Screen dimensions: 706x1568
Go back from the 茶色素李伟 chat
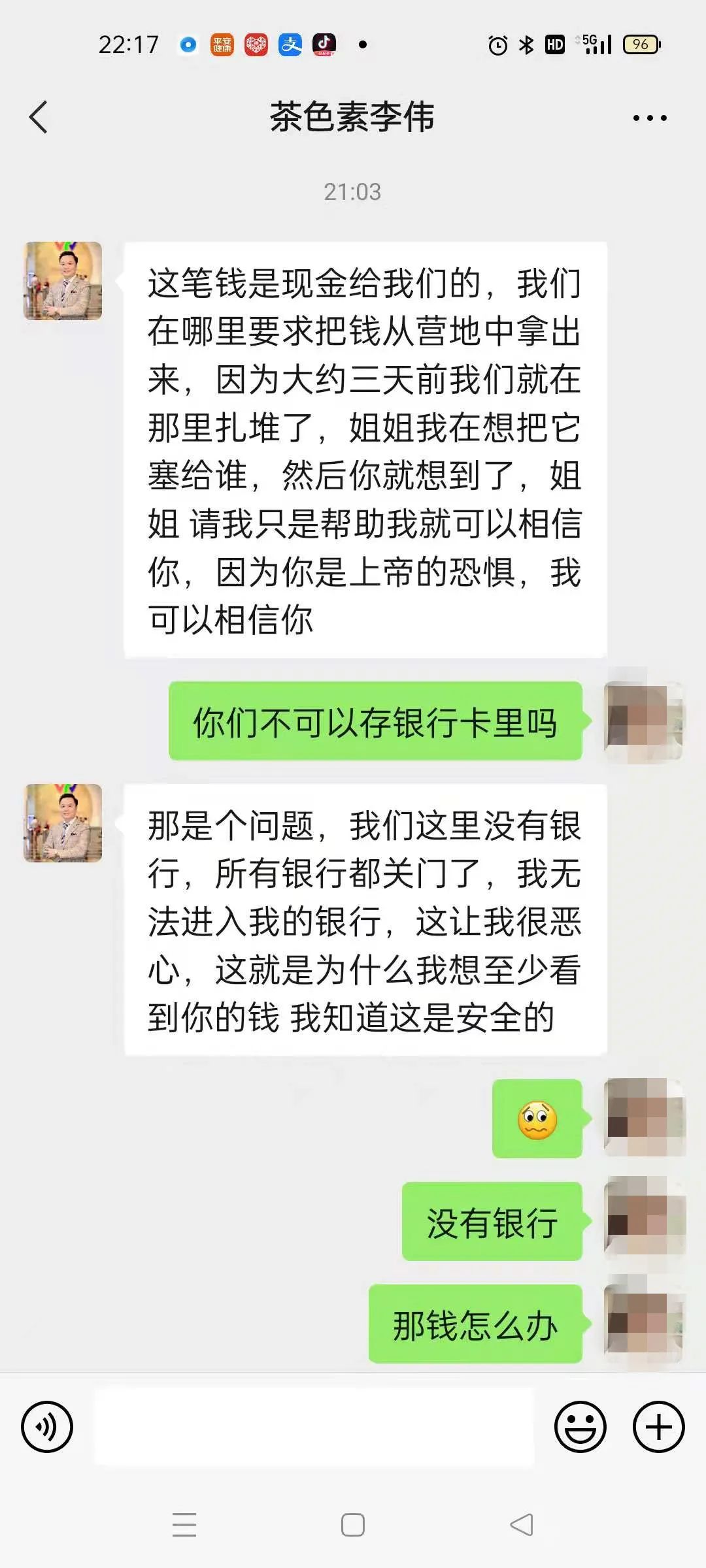[x=39, y=118]
